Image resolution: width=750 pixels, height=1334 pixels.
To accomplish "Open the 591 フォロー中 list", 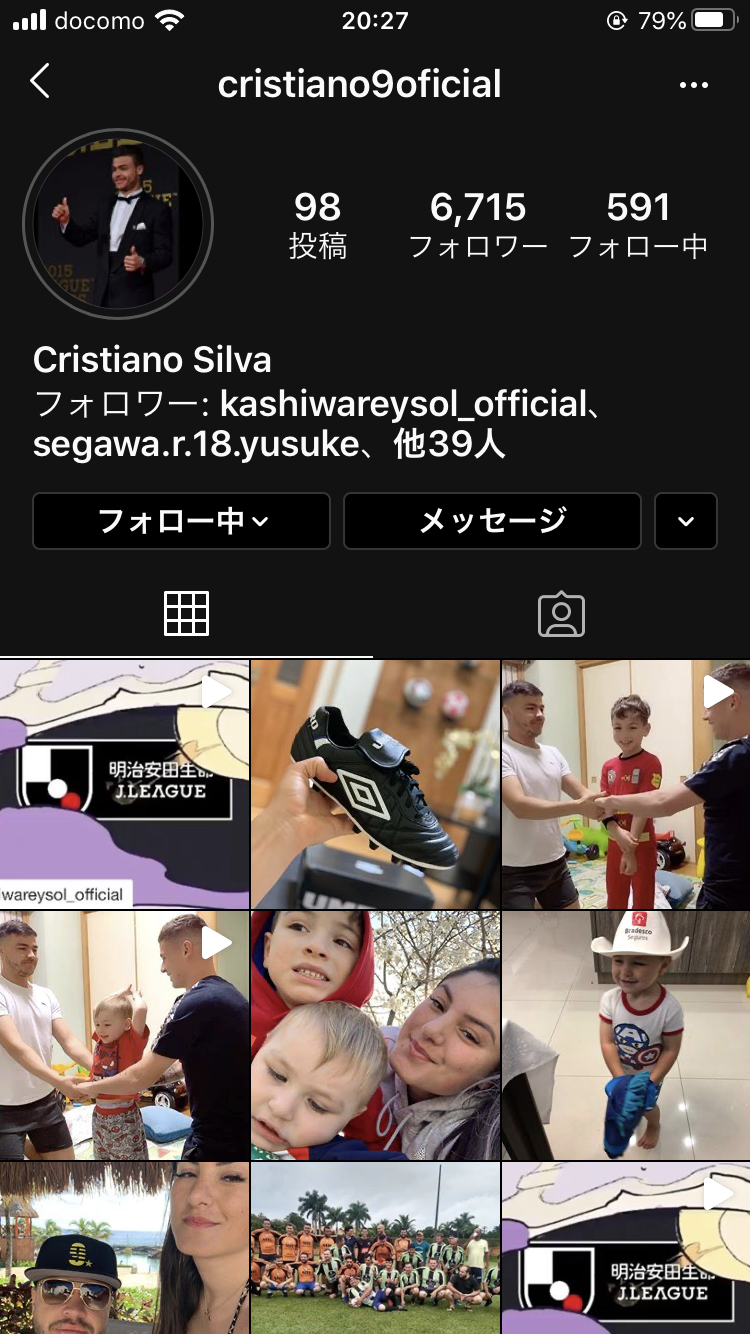I will tap(638, 225).
